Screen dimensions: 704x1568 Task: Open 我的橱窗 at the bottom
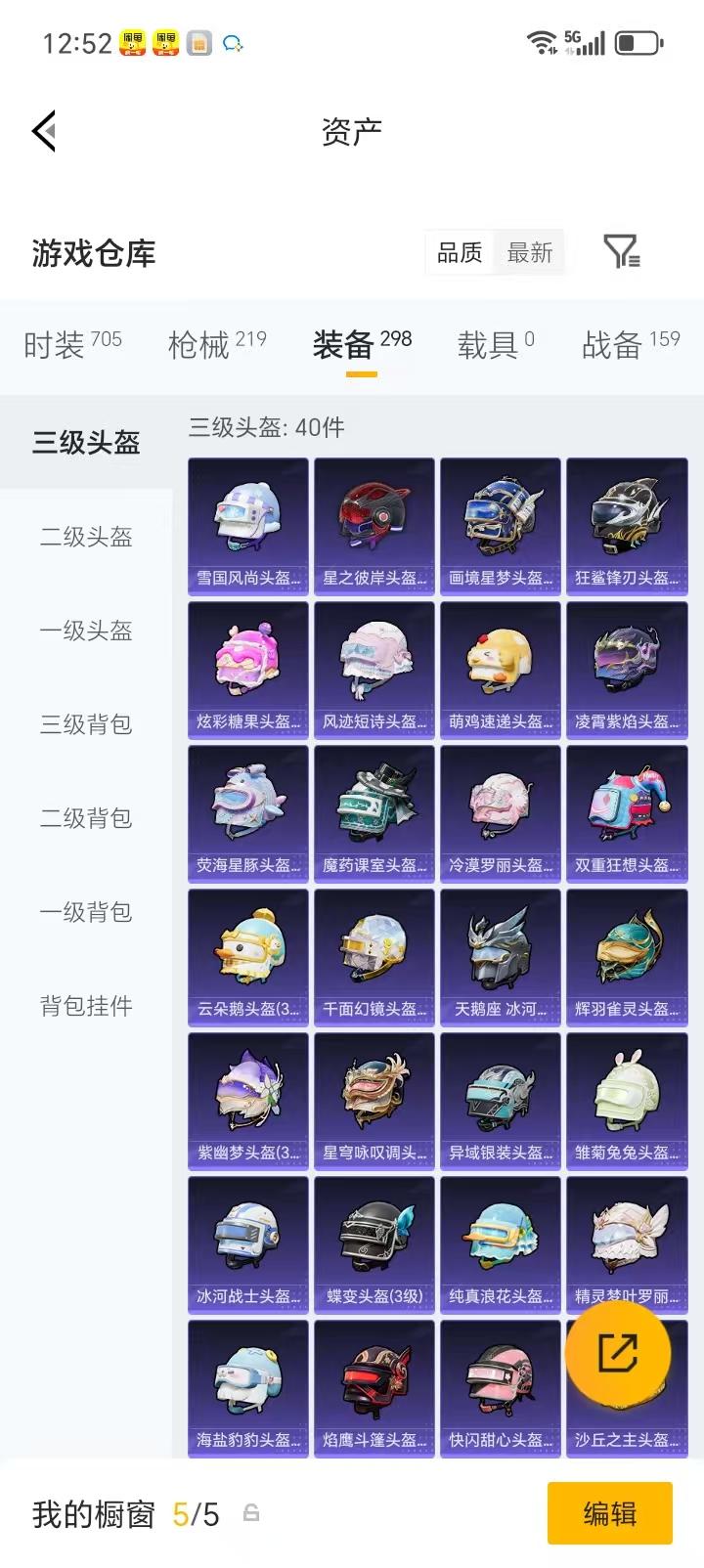tap(93, 1513)
